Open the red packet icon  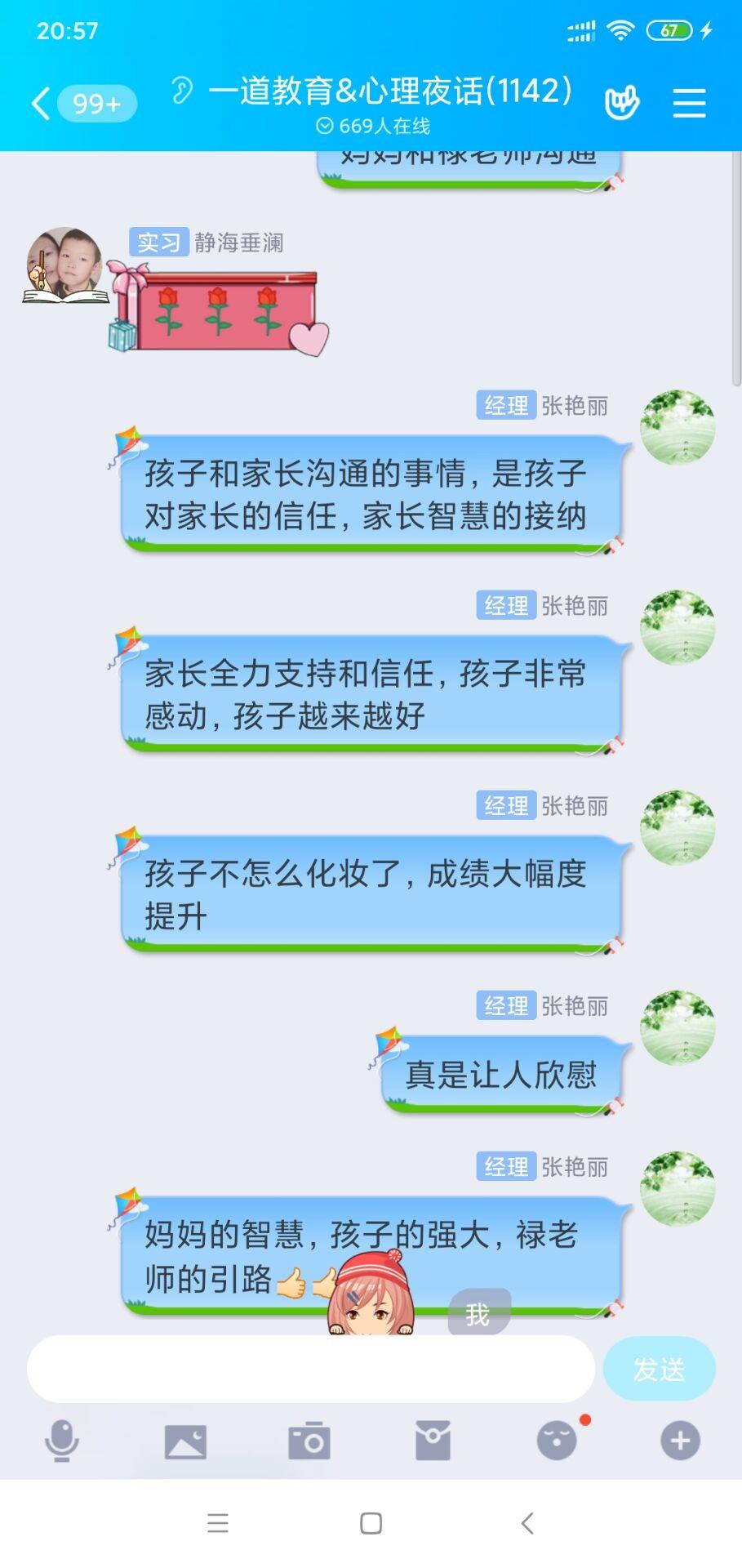coord(433,1441)
